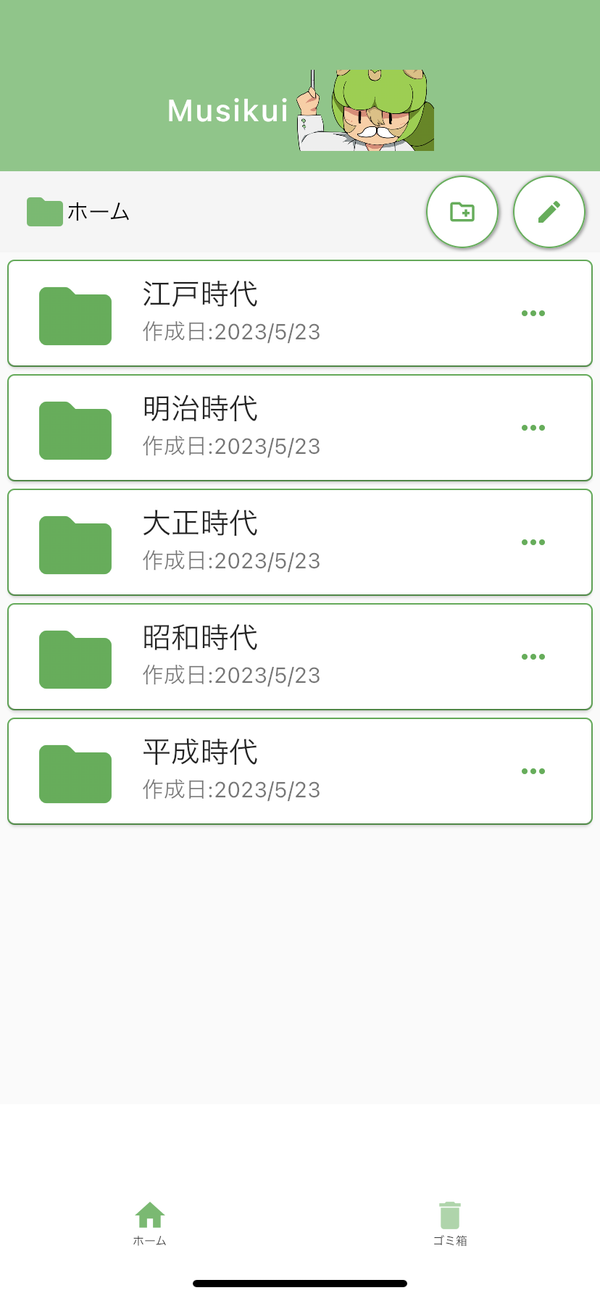The height and width of the screenshot is (1299, 600).
Task: Switch to the ホーム tab
Action: pos(150,1224)
